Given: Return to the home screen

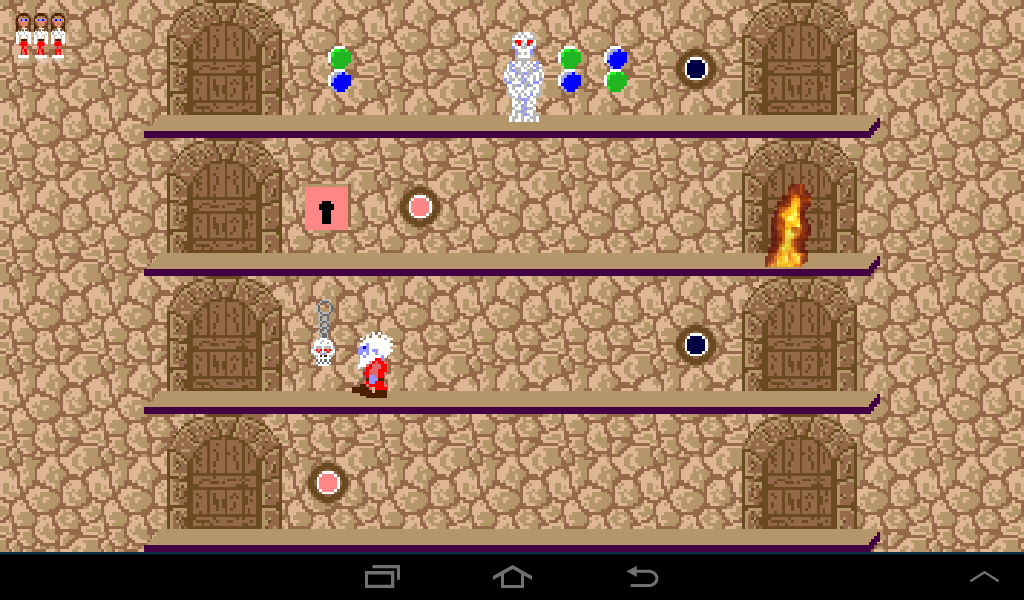Looking at the screenshot, I should [x=512, y=577].
